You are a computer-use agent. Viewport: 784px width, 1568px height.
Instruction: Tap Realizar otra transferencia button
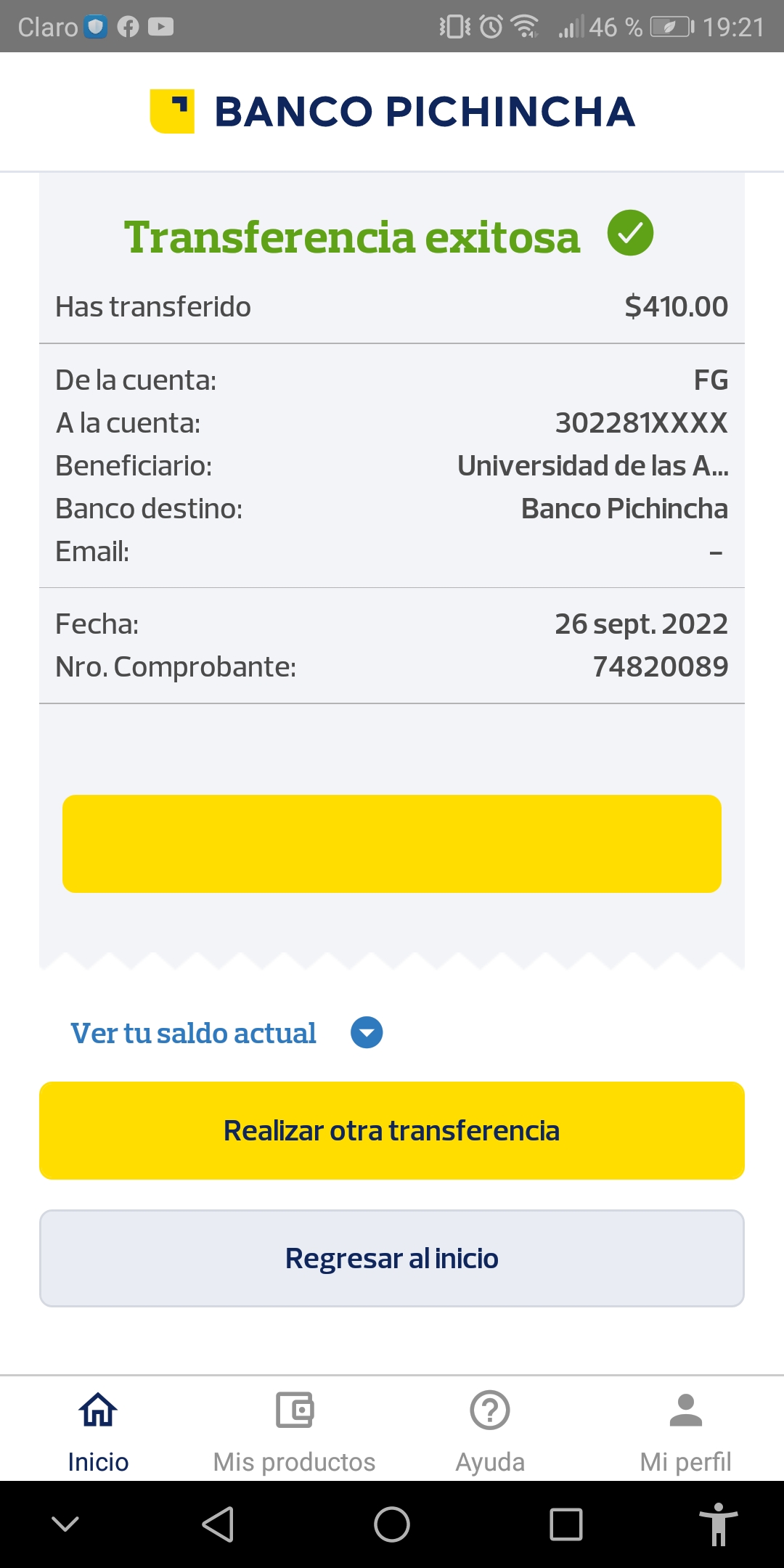coord(392,1130)
